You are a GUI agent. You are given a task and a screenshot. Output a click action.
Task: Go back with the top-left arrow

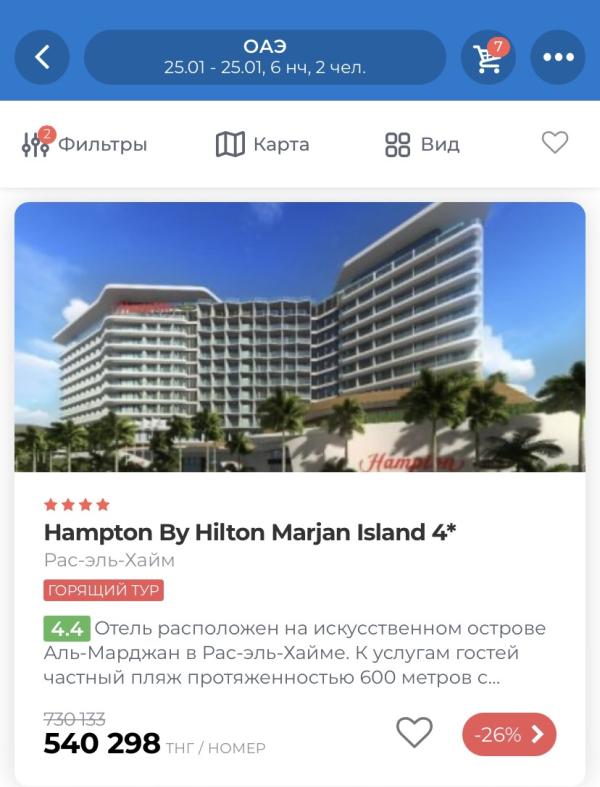[42, 57]
